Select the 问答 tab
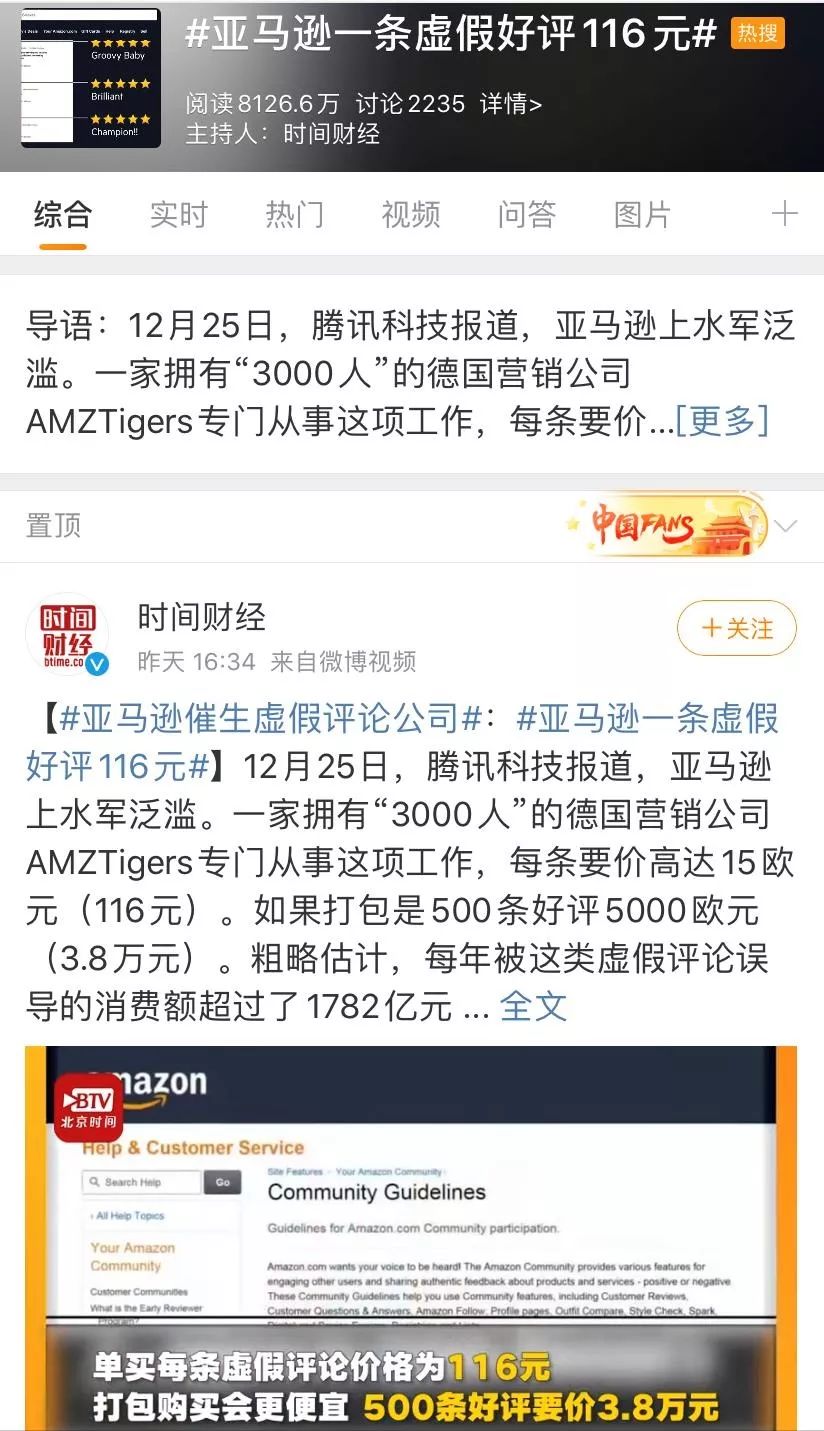Image resolution: width=824 pixels, height=1431 pixels. (525, 214)
